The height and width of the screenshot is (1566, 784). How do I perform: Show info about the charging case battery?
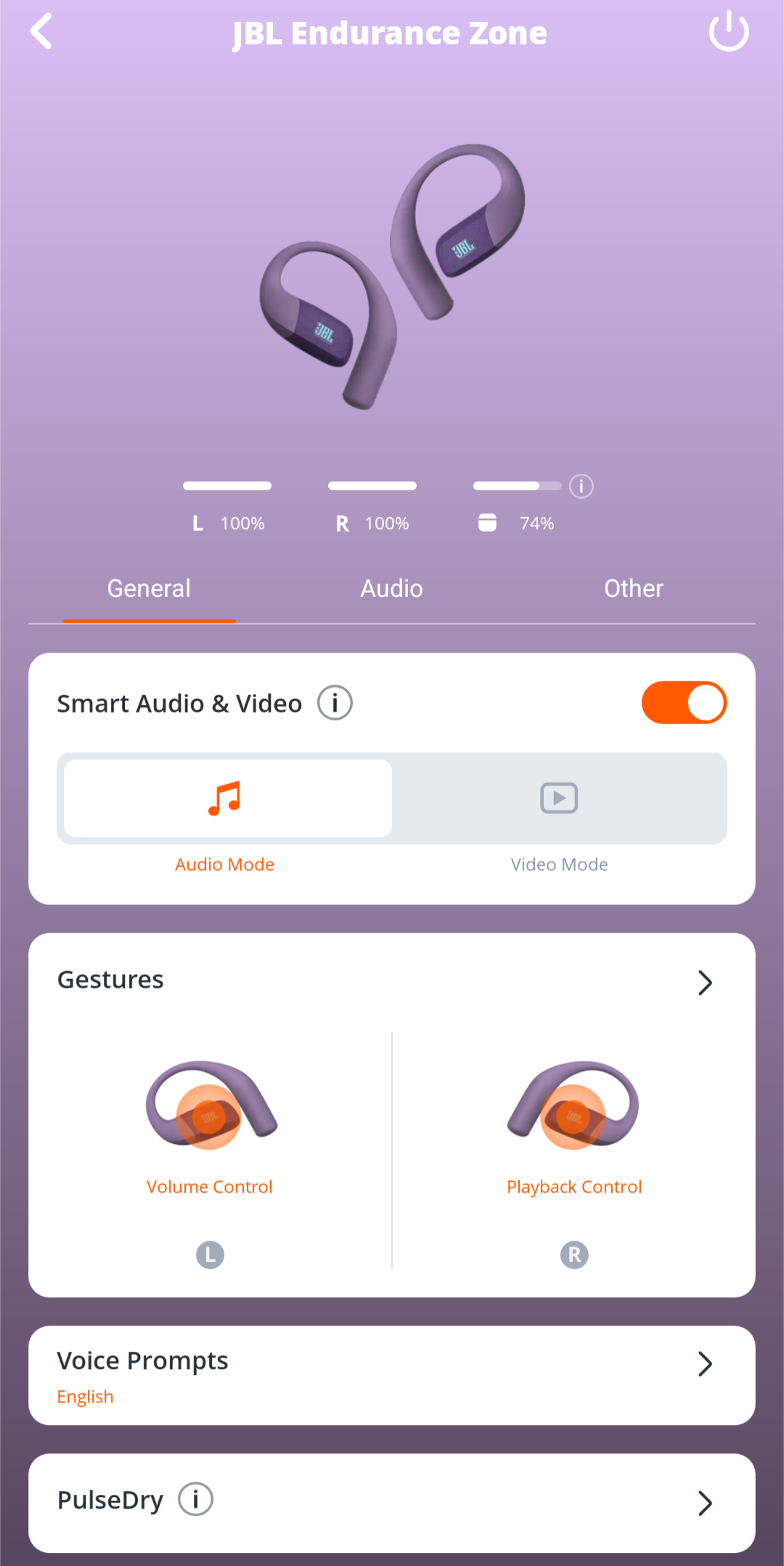pos(581,486)
